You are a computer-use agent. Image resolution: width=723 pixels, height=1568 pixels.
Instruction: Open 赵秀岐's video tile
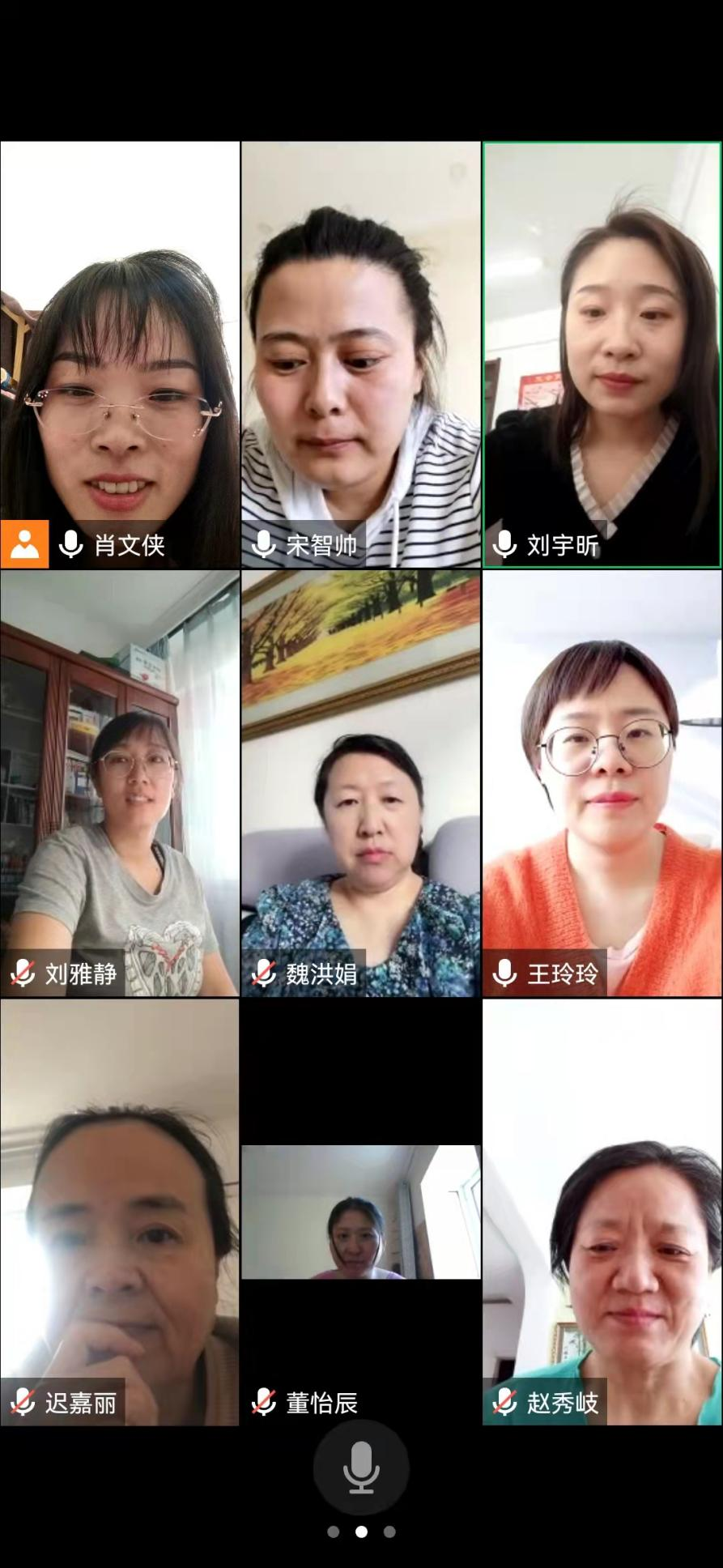tap(602, 1212)
